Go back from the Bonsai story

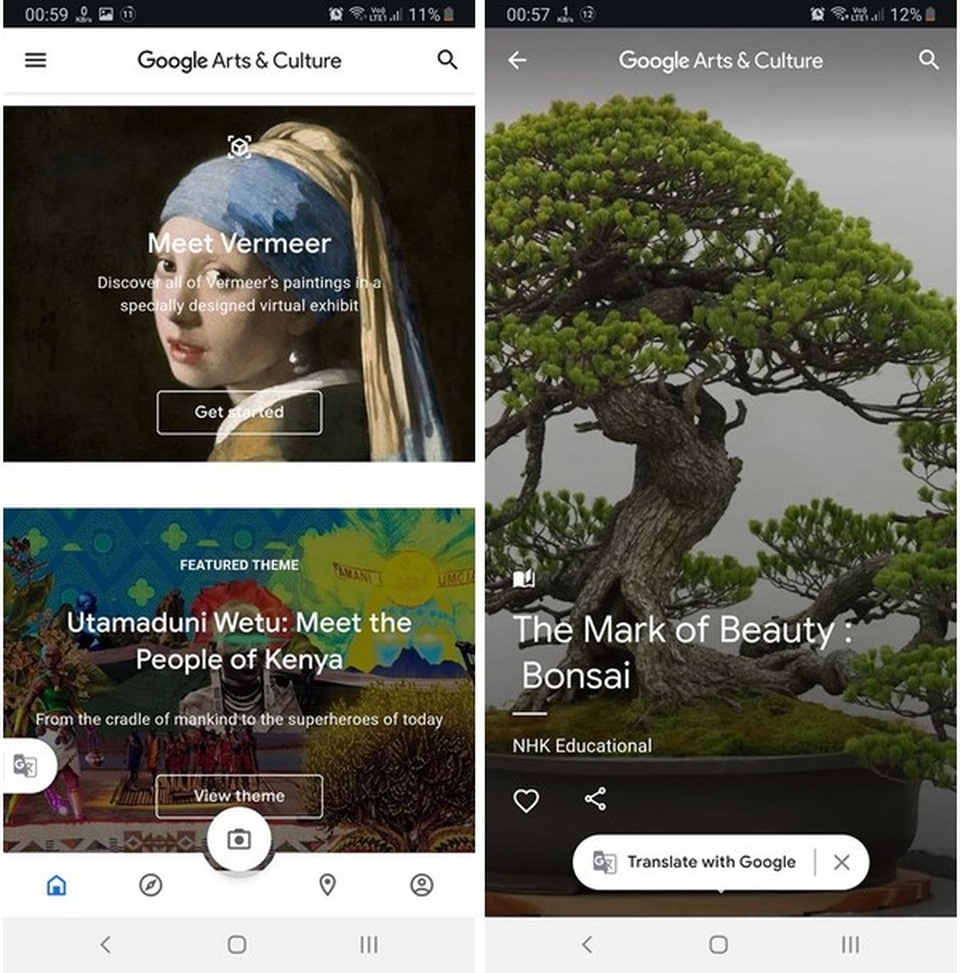(x=517, y=60)
